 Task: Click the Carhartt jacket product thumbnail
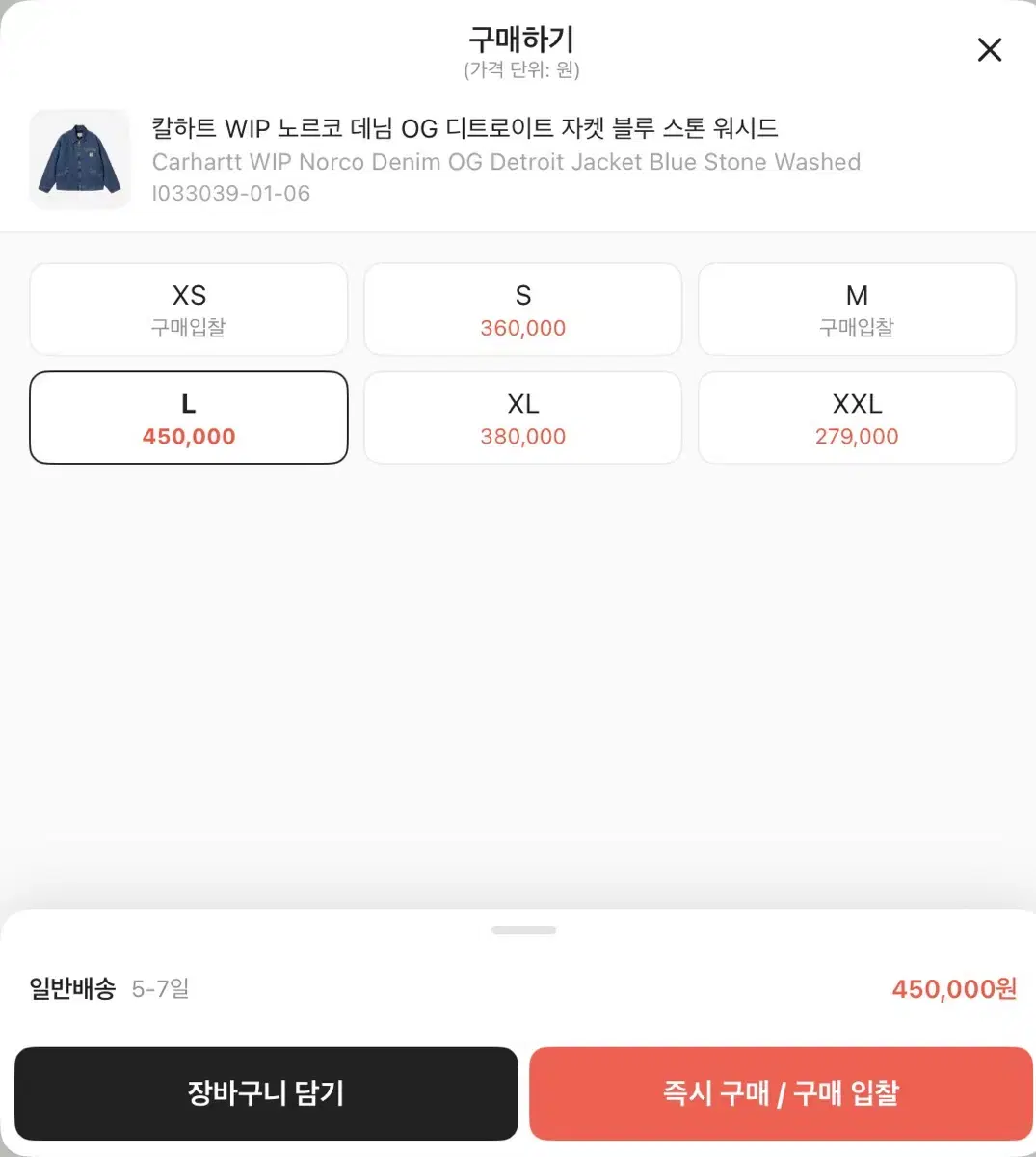[80, 159]
